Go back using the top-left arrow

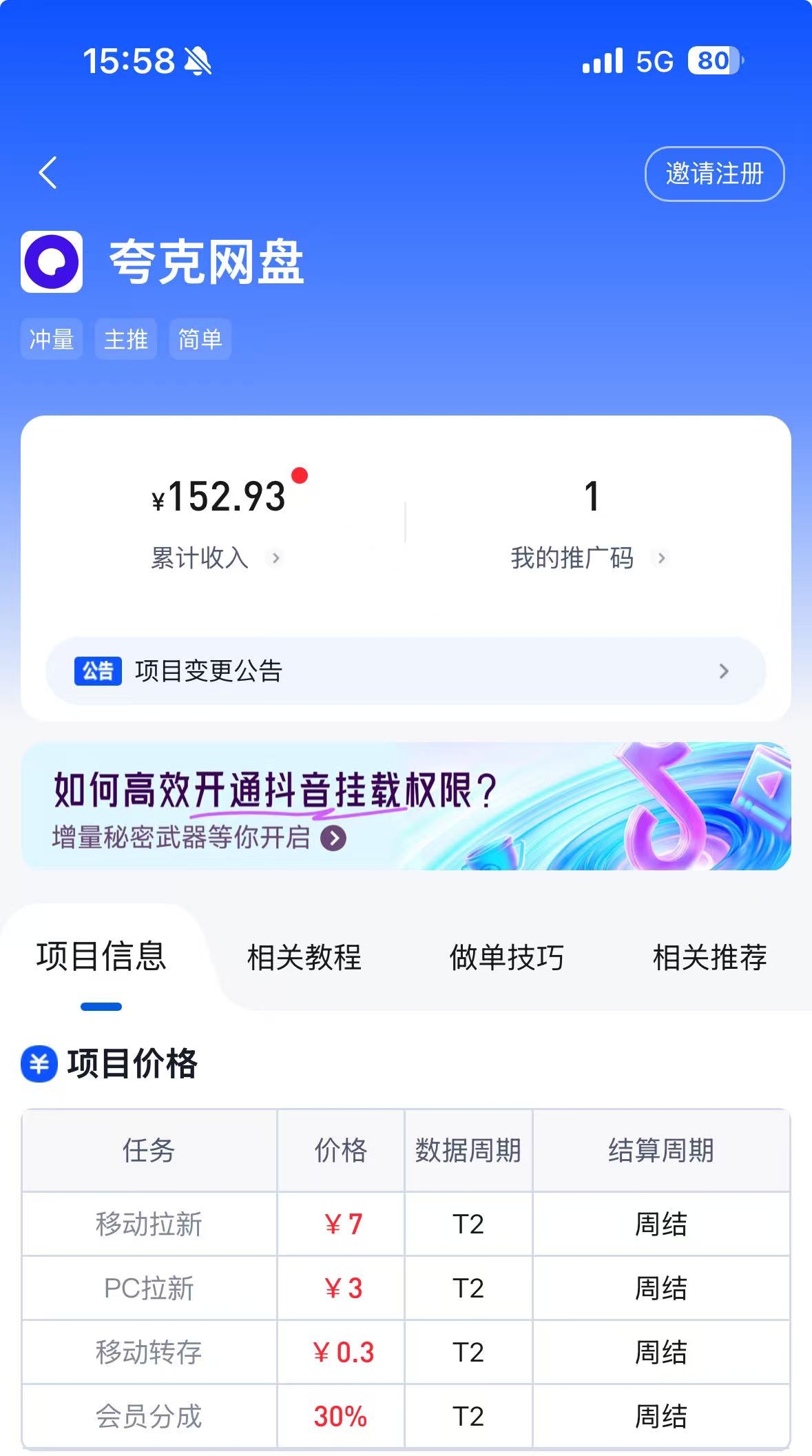(48, 173)
